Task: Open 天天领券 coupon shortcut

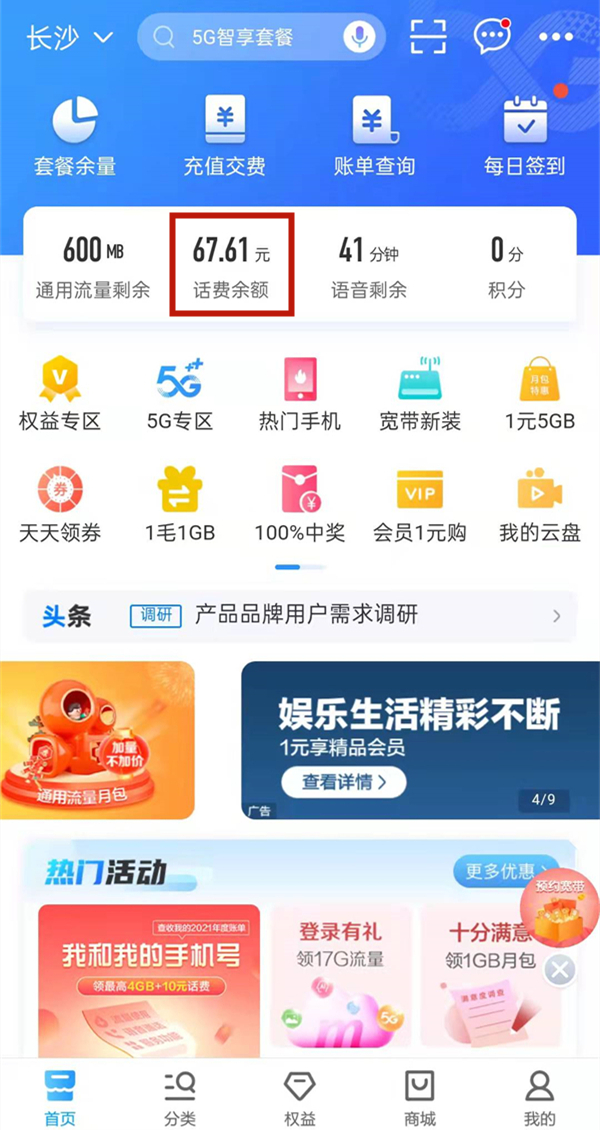Action: (x=60, y=506)
